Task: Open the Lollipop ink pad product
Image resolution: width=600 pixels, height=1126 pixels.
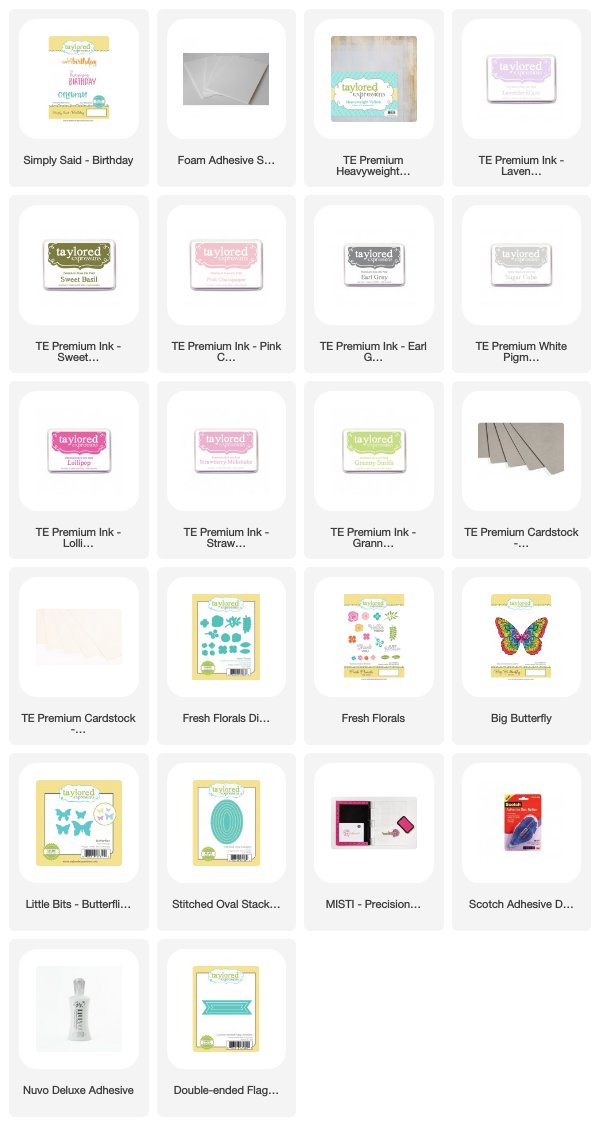Action: coord(79,470)
